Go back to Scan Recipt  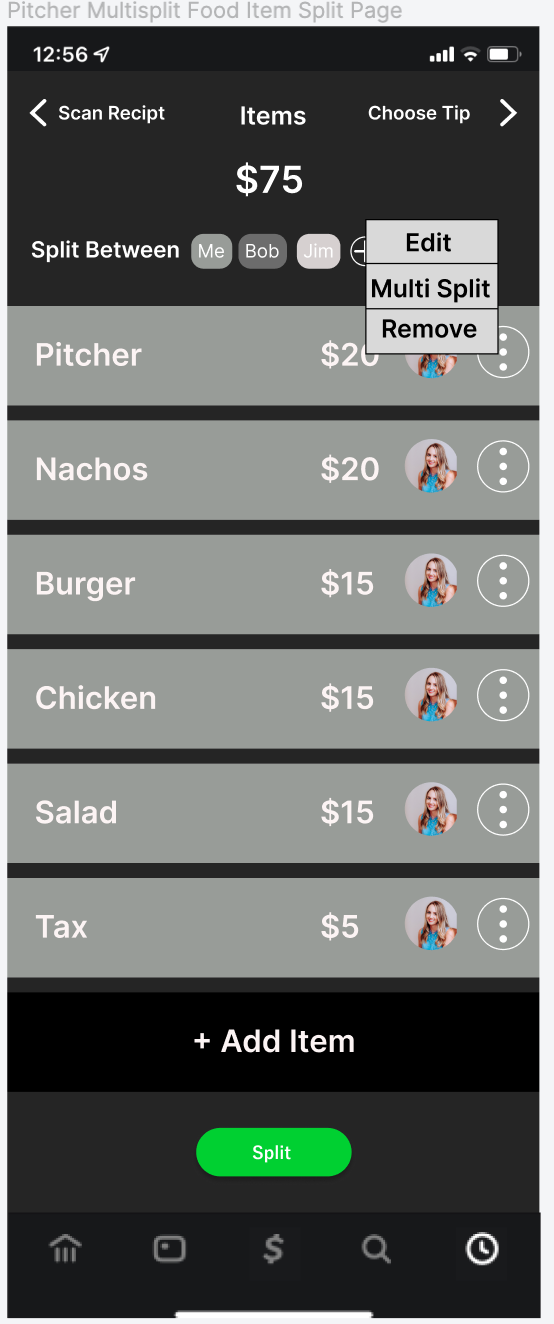tap(97, 113)
